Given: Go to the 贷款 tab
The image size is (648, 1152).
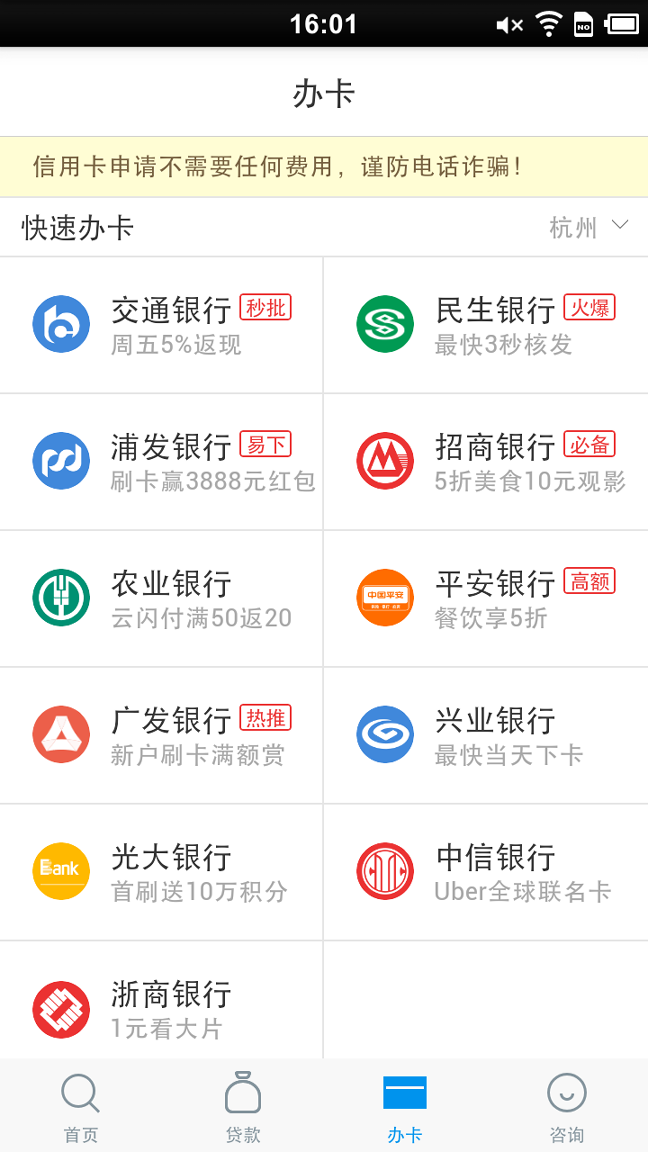Looking at the screenshot, I should [x=243, y=1106].
